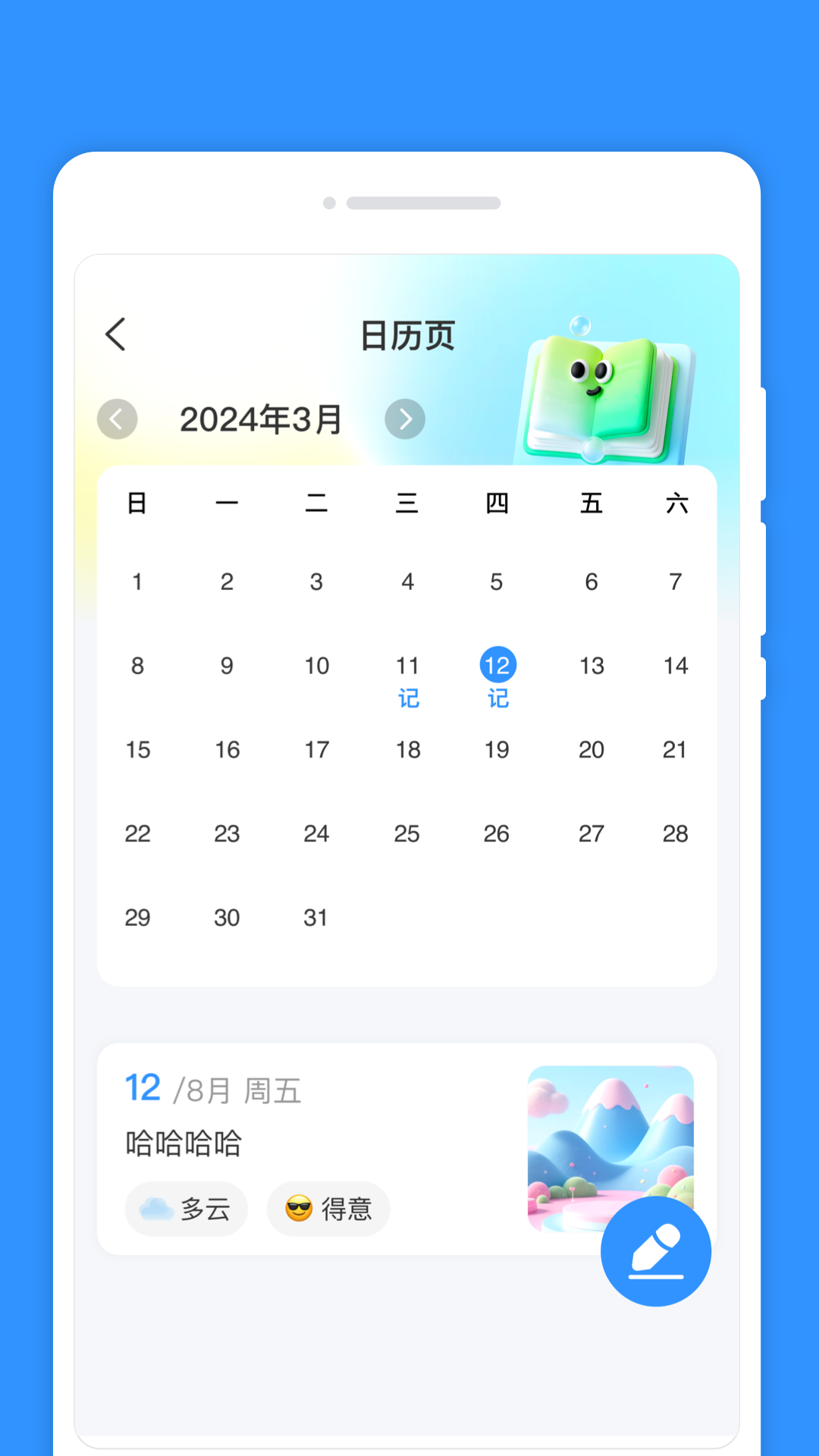Screen dimensions: 819x1456
Task: Select the 六 weekday column header
Action: [676, 503]
